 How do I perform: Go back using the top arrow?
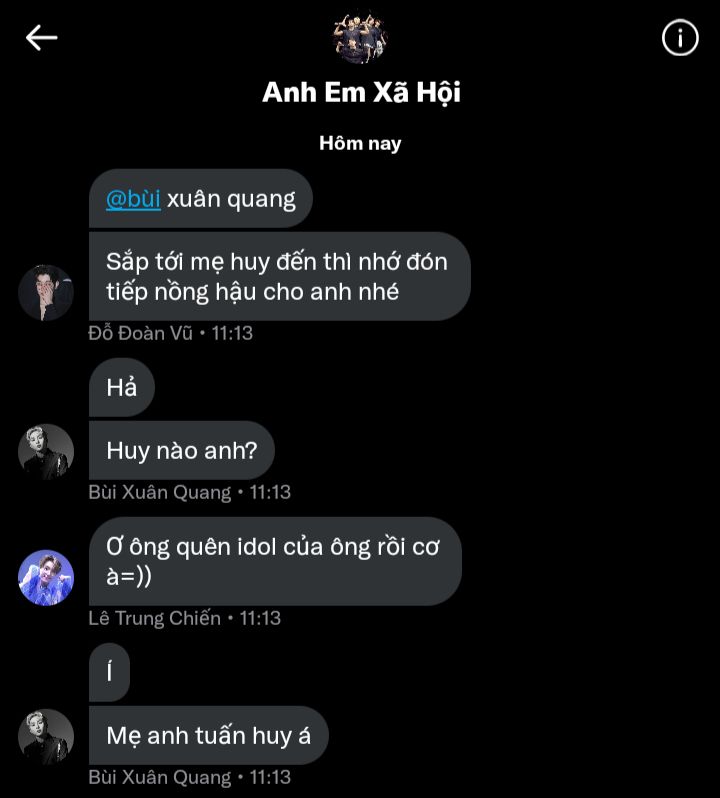41,38
